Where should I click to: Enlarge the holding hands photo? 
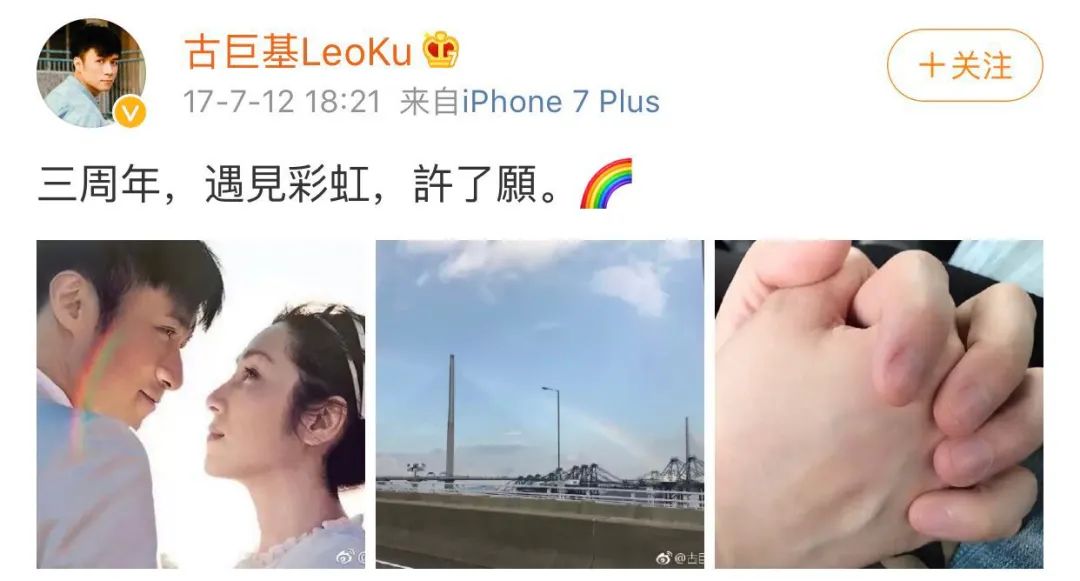click(878, 404)
